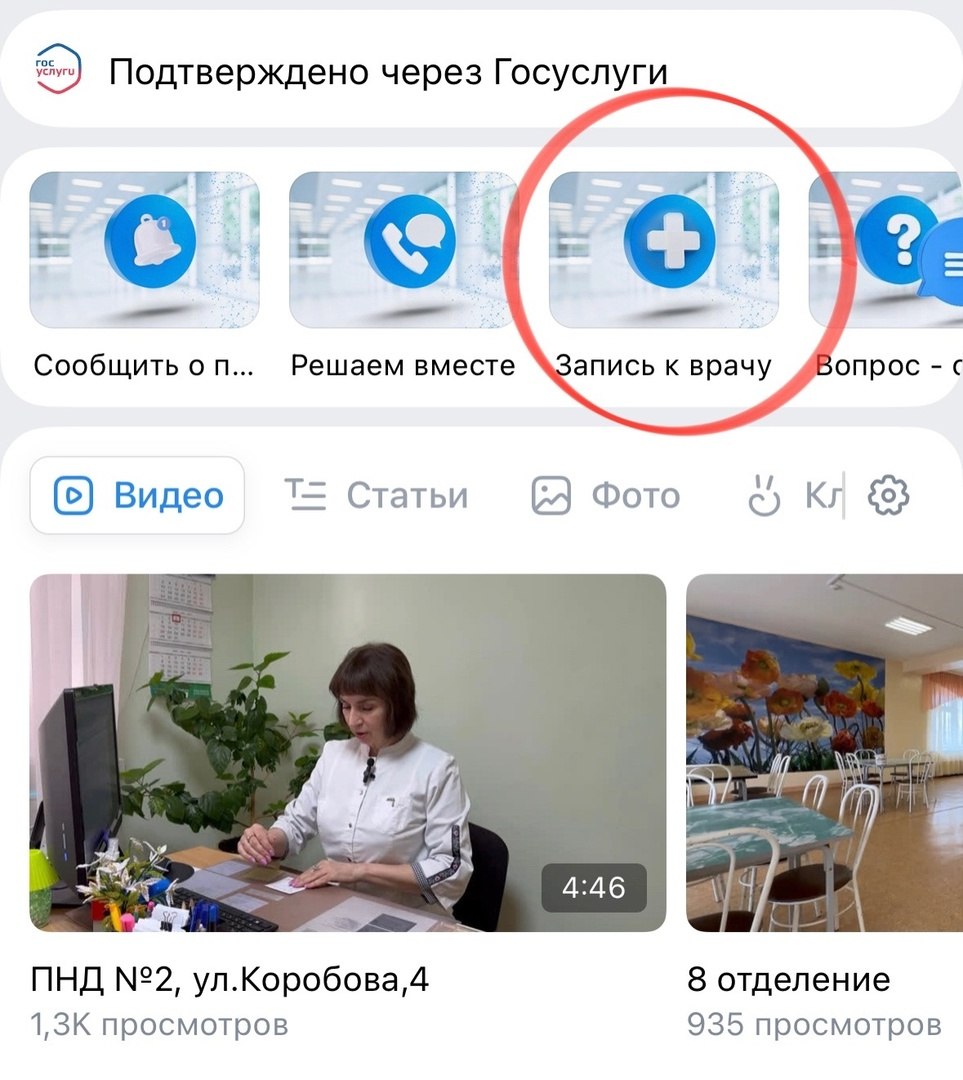Play the ПНД №2, ул.Коробова,4 video

(x=348, y=752)
